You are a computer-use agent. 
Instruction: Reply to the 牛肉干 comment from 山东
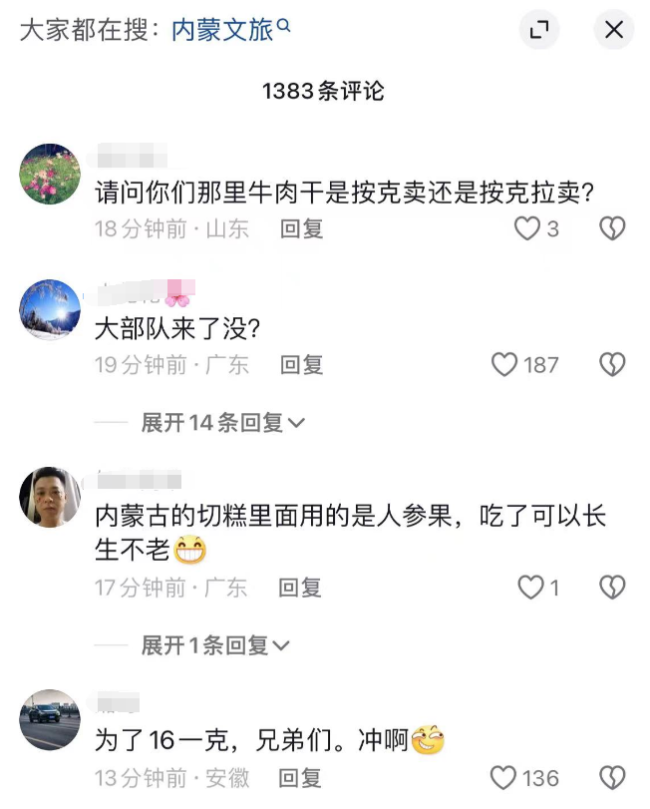(301, 229)
